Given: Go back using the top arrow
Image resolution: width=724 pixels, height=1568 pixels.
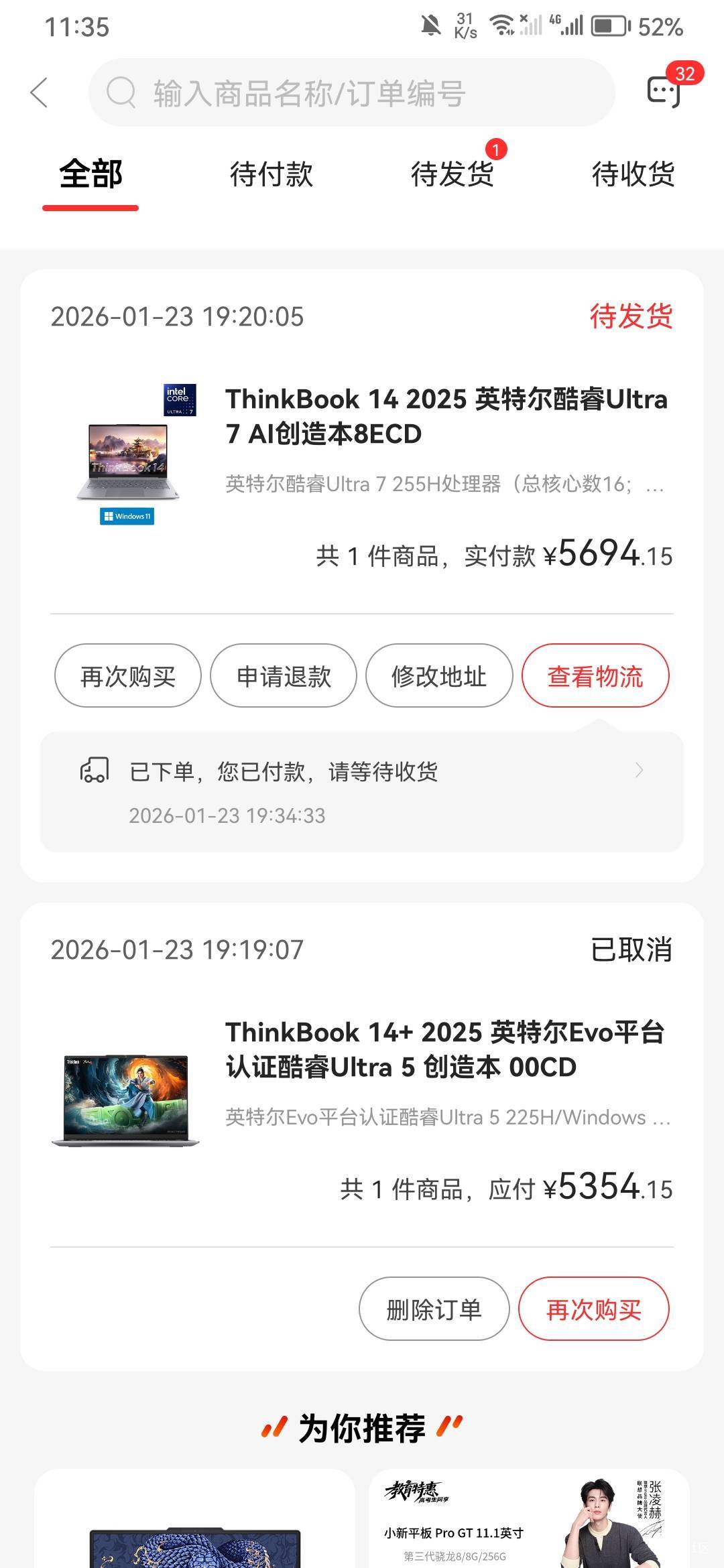Looking at the screenshot, I should pos(40,92).
